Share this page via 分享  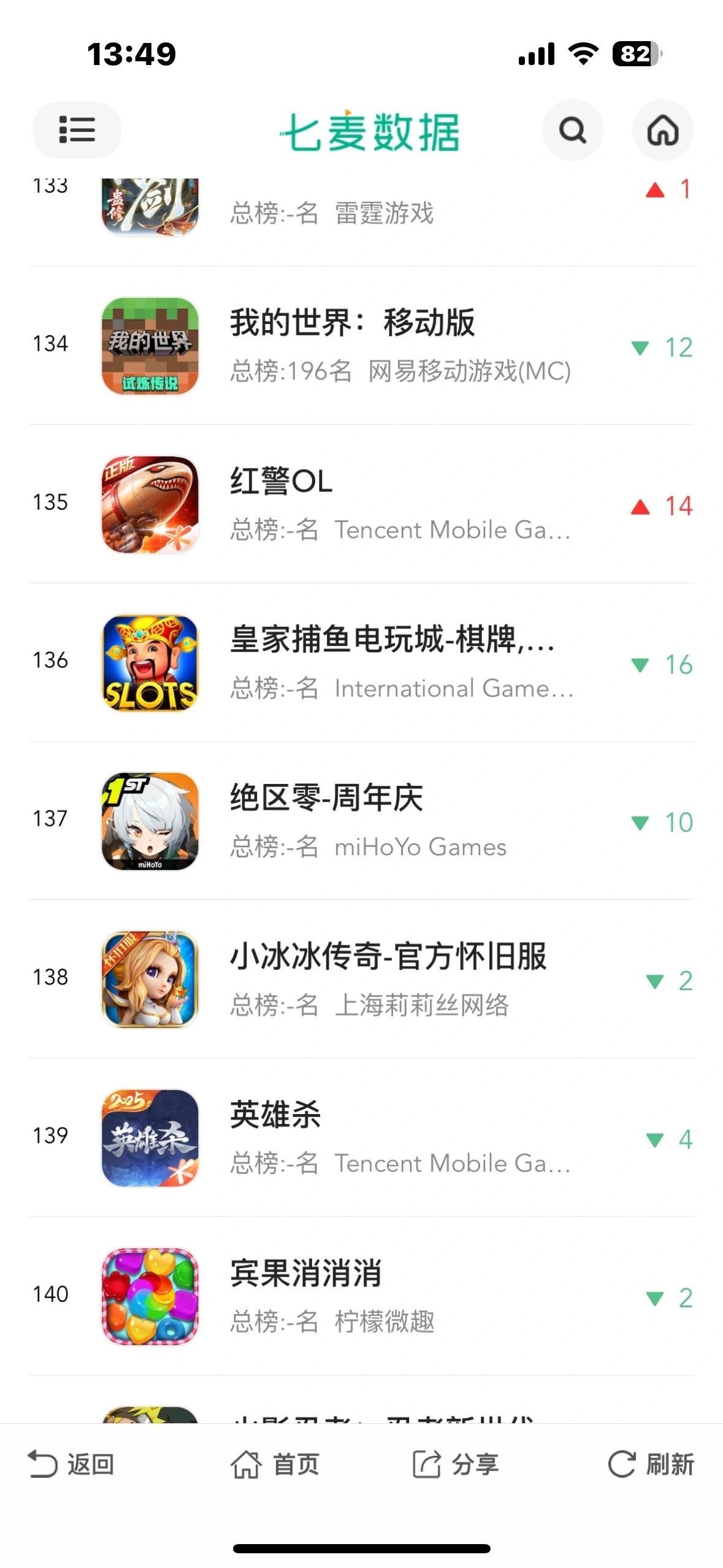(455, 1464)
